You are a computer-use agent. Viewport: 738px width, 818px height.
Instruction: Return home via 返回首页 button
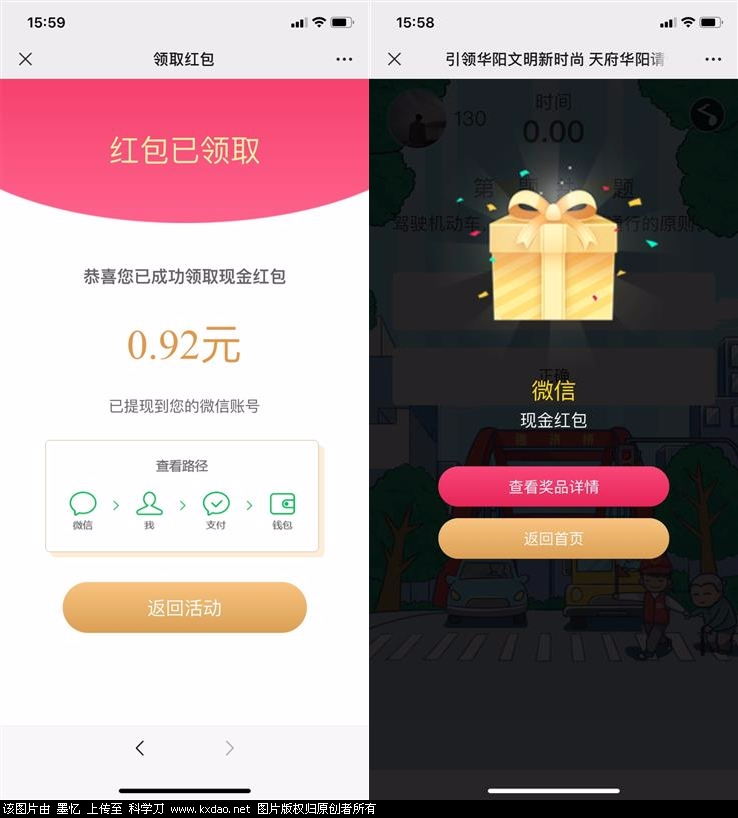tap(553, 539)
